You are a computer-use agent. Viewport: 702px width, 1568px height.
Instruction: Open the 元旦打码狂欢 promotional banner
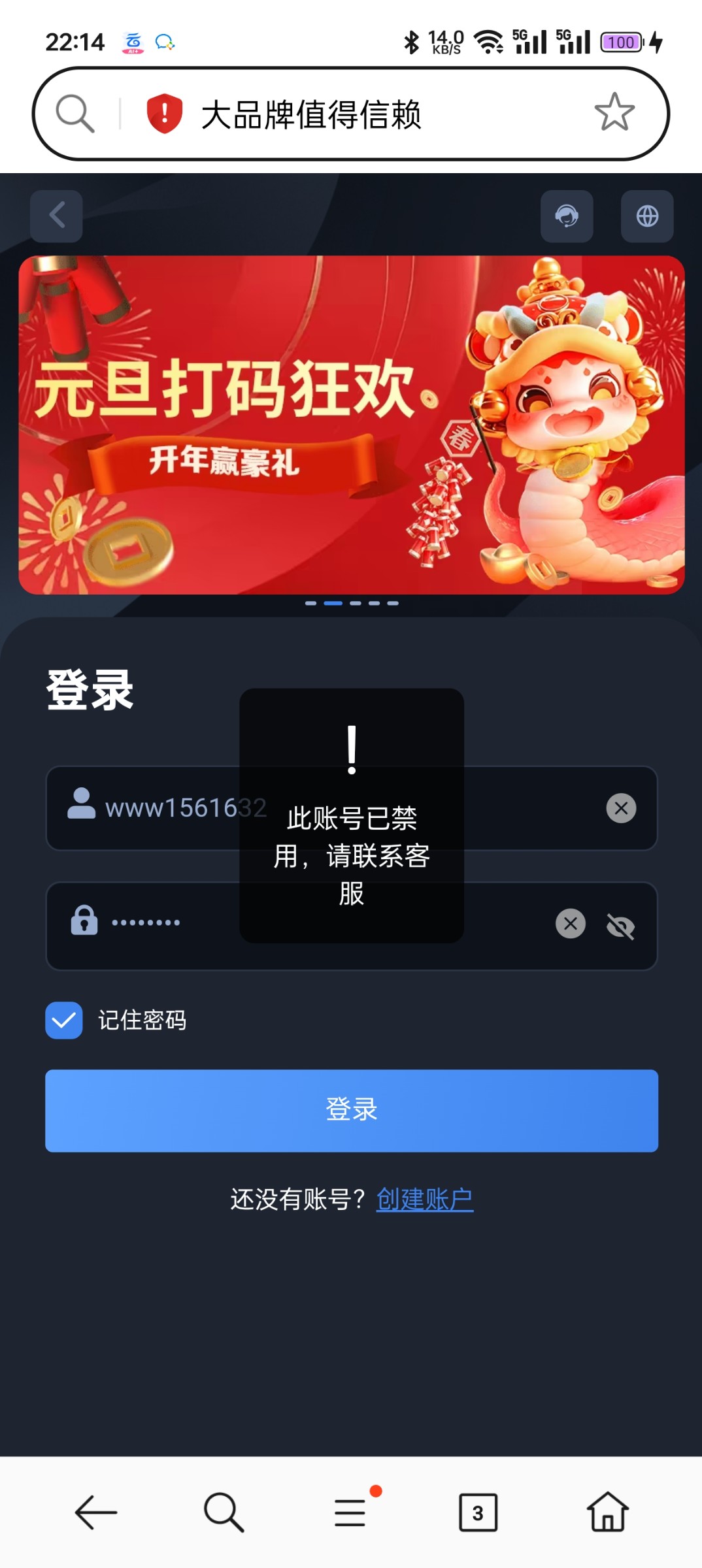tap(351, 425)
